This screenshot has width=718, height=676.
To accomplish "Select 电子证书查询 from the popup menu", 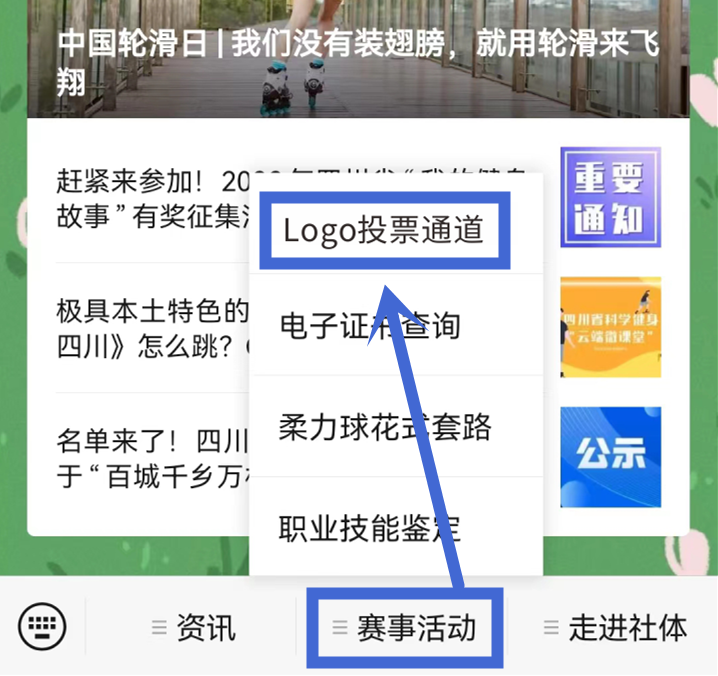I will point(371,326).
